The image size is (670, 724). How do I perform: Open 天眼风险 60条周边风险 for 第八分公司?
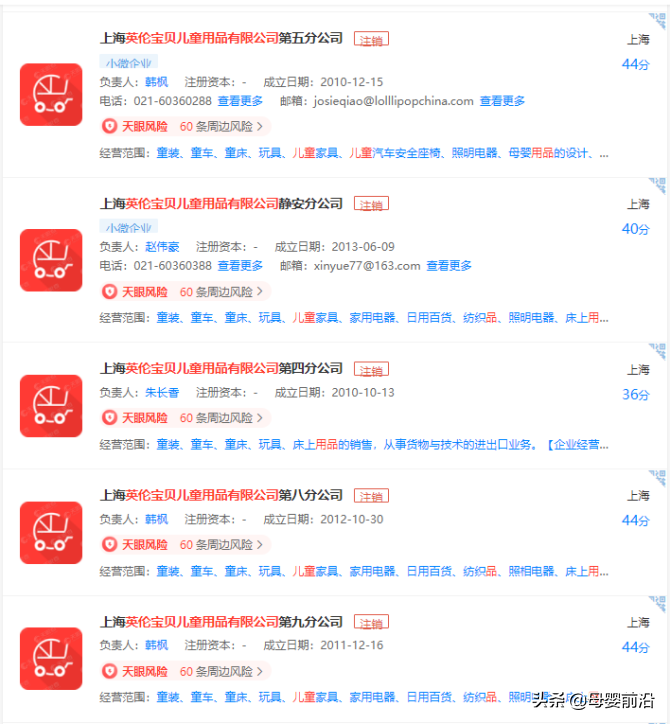[185, 545]
